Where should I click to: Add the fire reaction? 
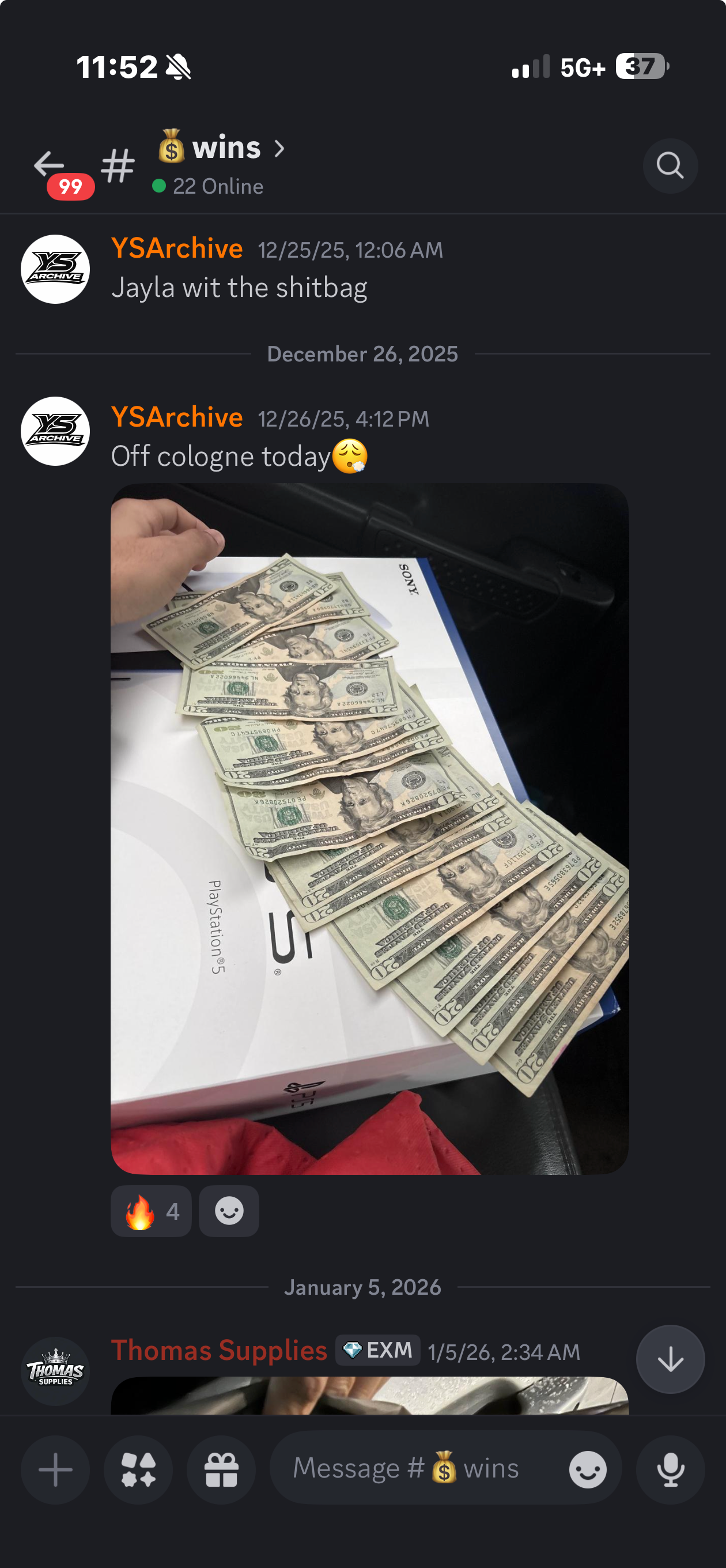coord(151,1211)
